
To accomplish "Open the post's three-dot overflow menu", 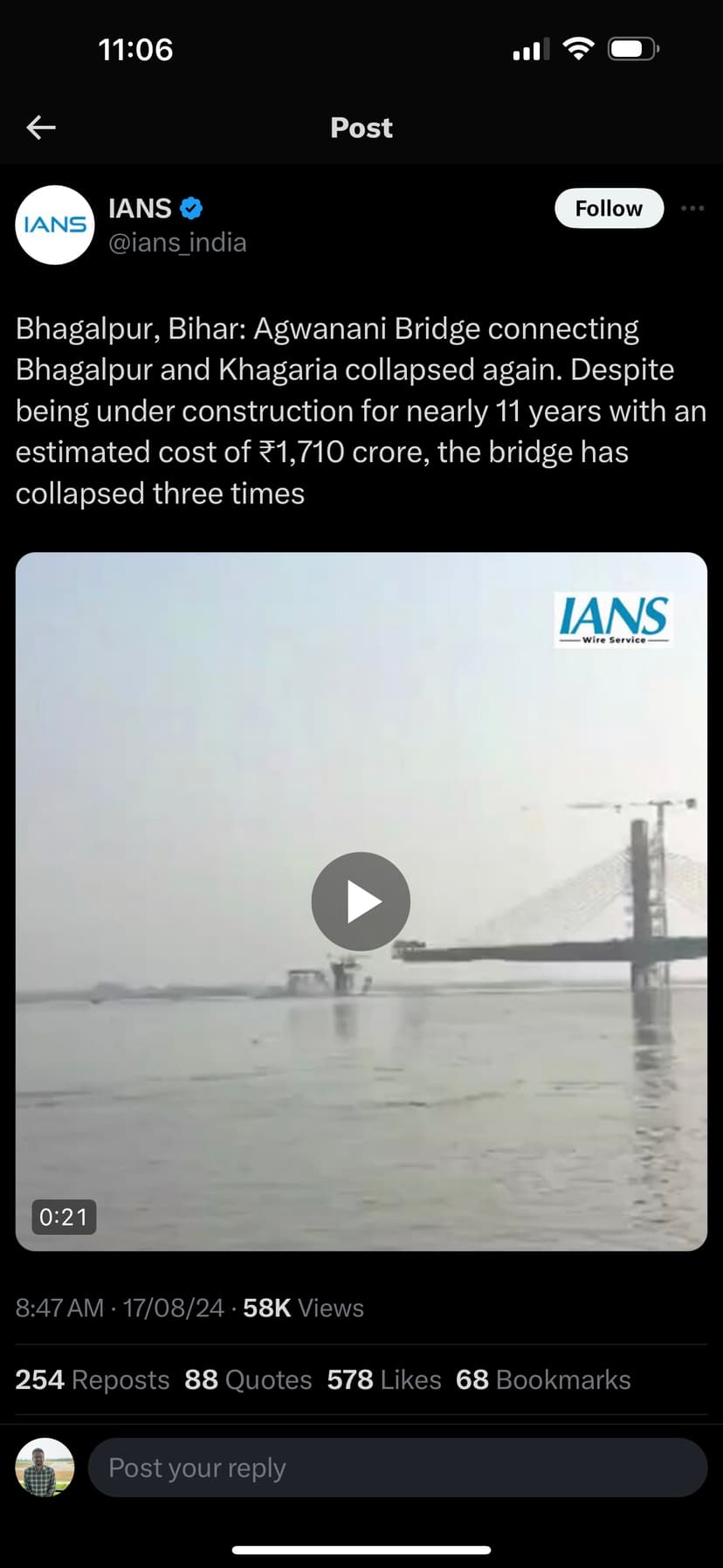I will pyautogui.click(x=692, y=208).
